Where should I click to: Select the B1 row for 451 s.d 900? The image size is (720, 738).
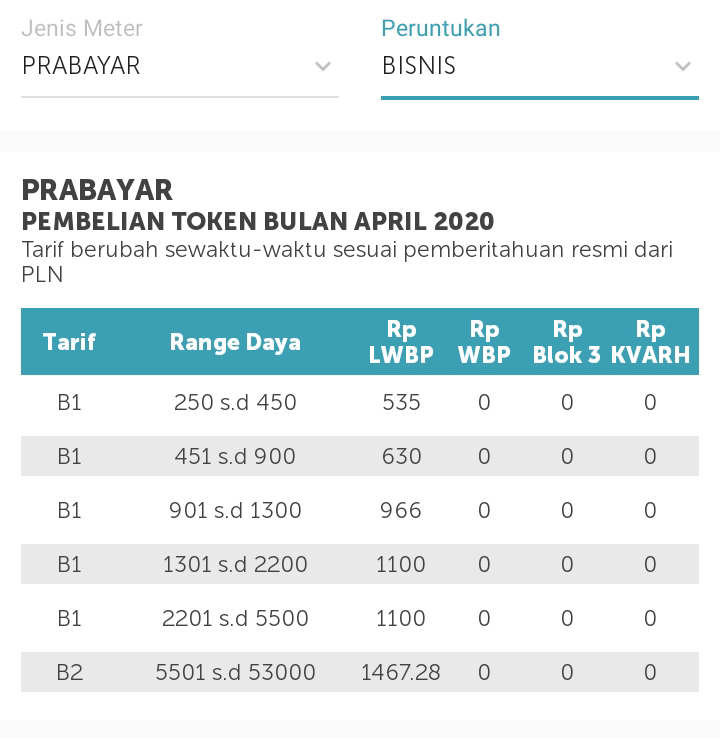coord(360,456)
